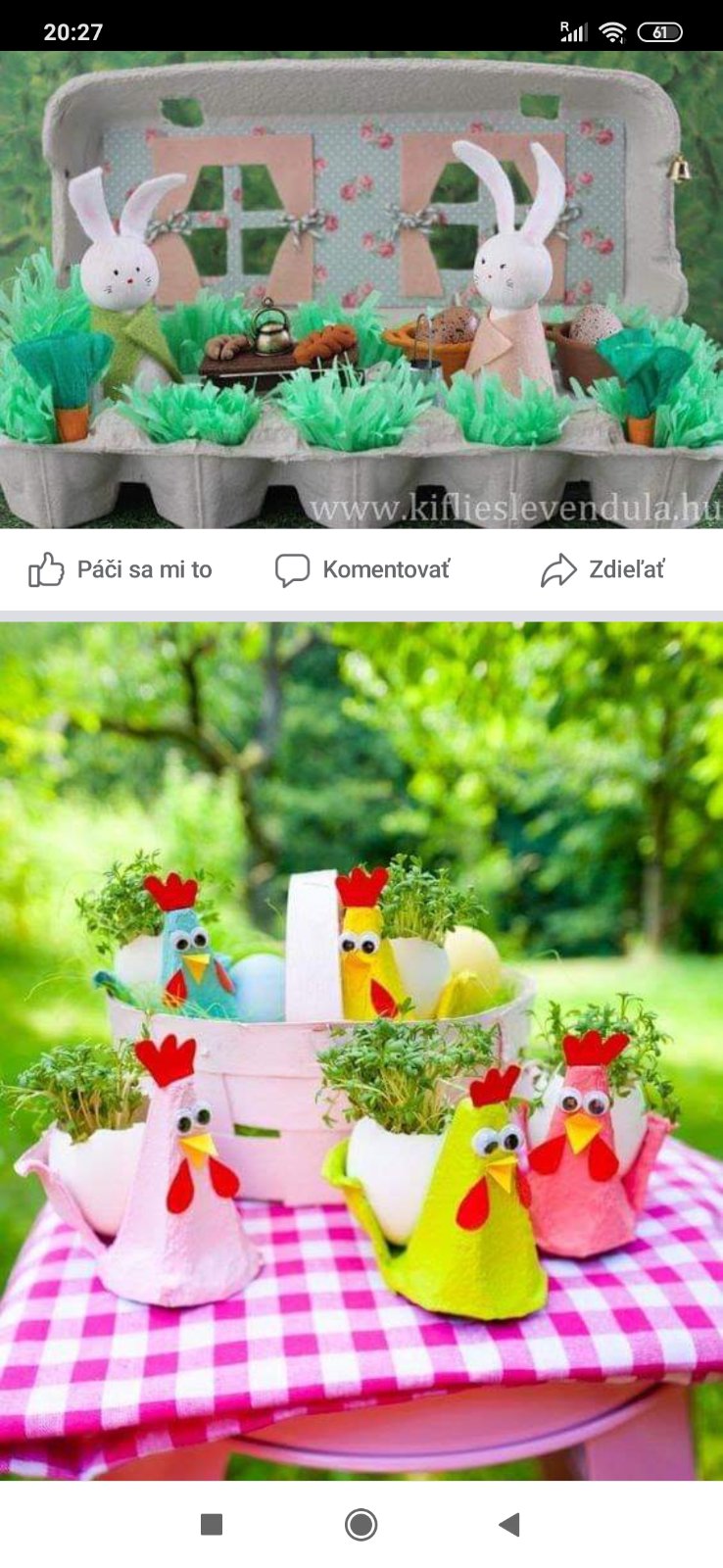Open the bunny egg carton photo
The height and width of the screenshot is (1568, 723).
(361, 289)
